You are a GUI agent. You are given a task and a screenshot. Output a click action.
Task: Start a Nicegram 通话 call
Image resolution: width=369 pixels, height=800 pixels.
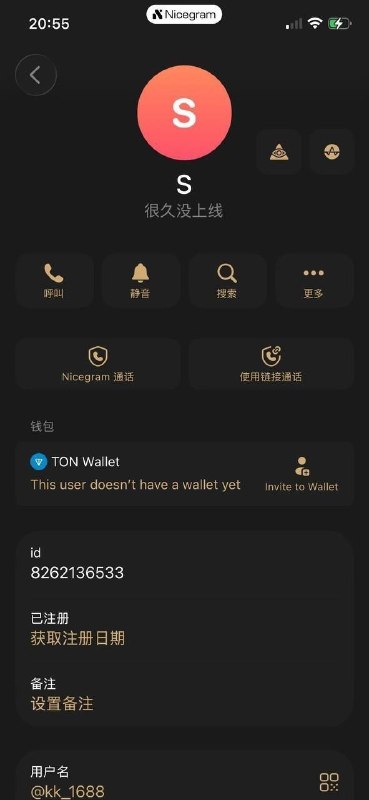coord(98,364)
